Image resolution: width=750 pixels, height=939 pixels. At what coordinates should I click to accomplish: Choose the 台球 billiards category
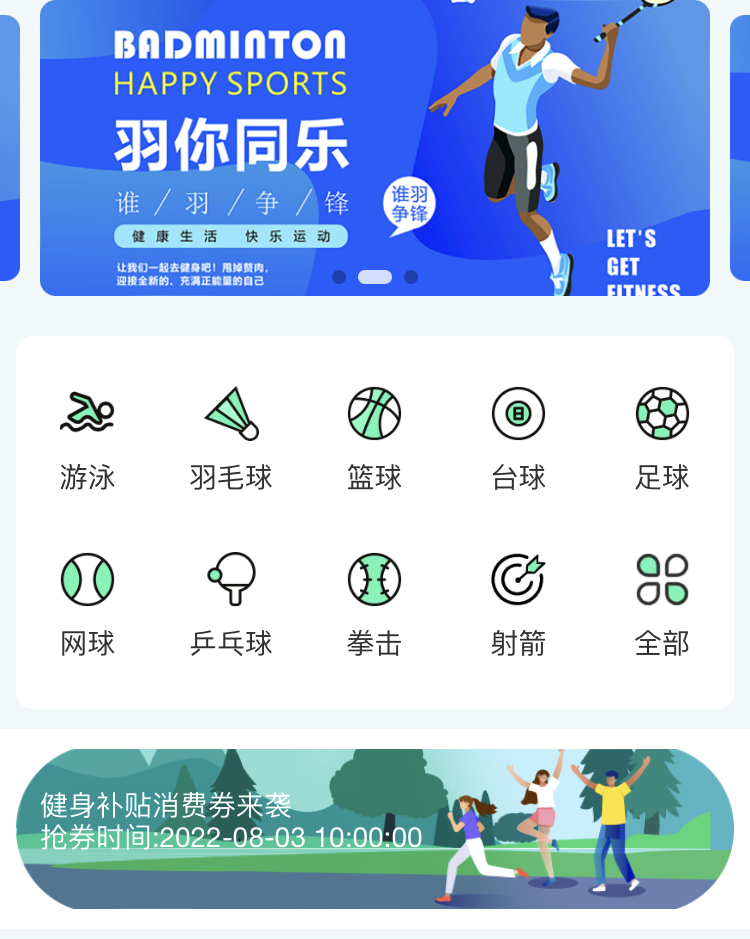[518, 438]
